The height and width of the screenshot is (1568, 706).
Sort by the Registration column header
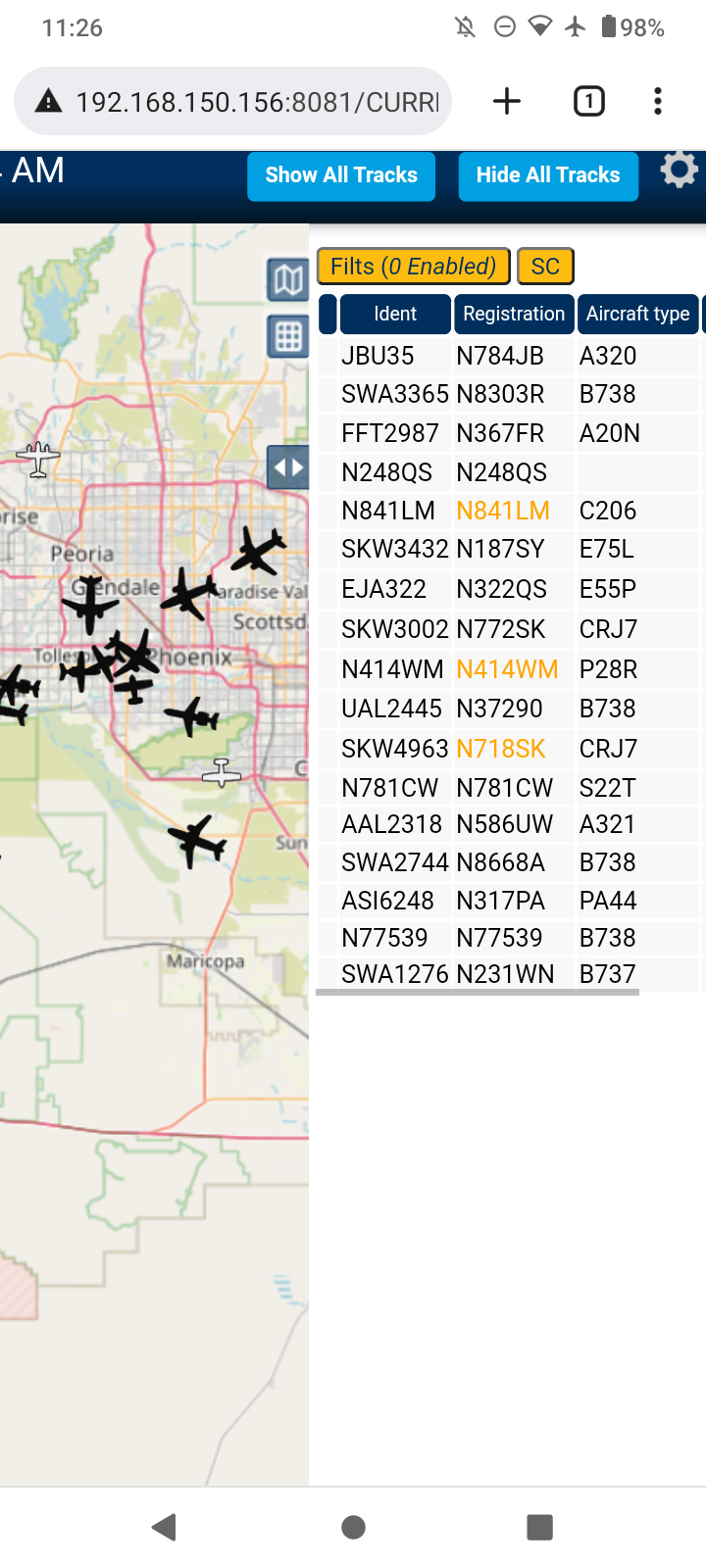pos(514,314)
